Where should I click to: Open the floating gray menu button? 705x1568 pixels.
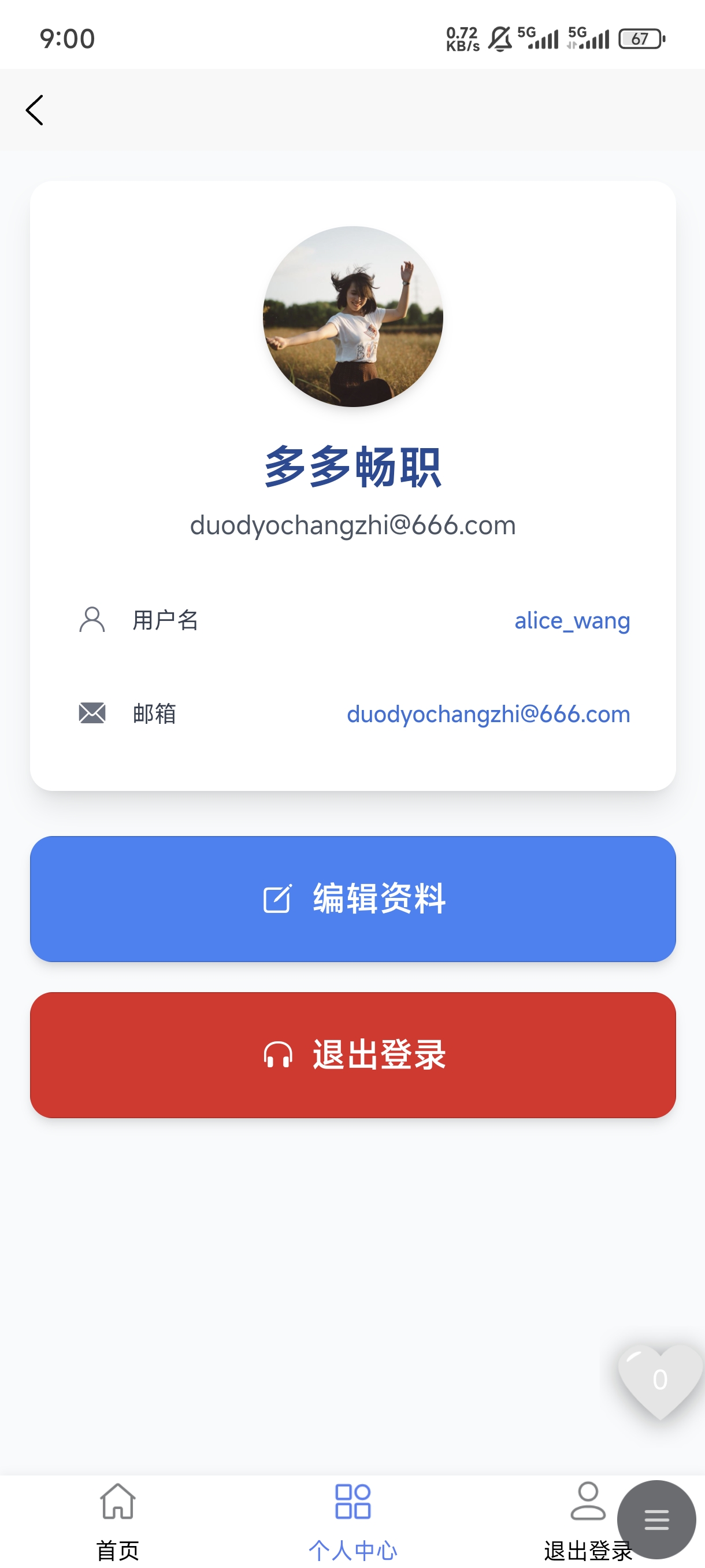656,1519
